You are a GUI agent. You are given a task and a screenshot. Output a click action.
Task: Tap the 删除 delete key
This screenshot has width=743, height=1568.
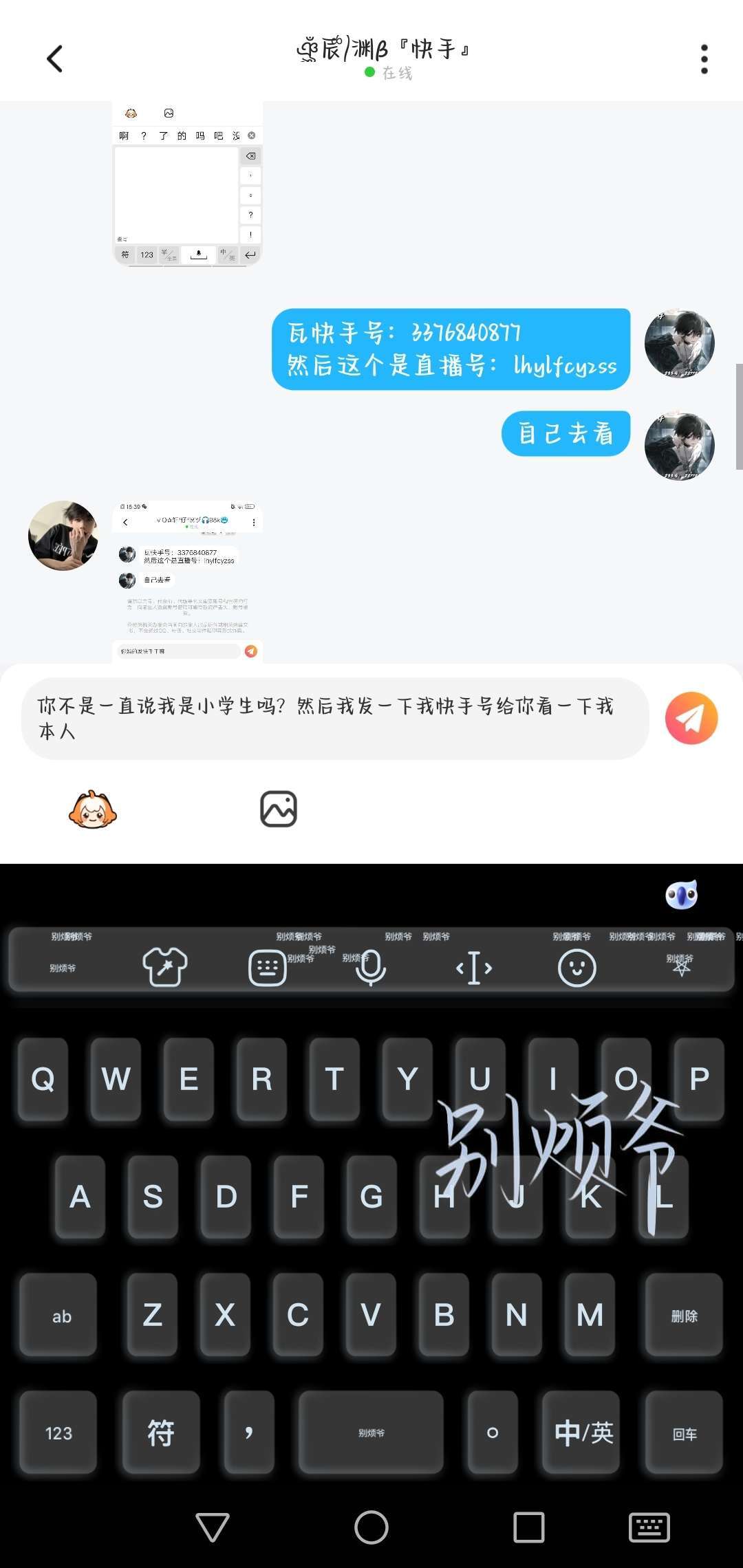[684, 1315]
